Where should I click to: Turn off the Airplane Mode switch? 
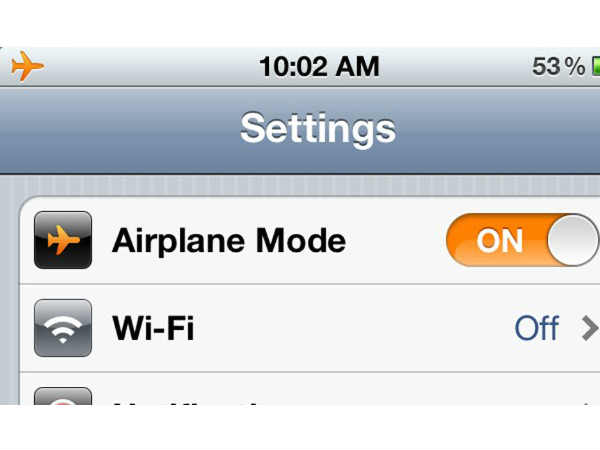(521, 241)
